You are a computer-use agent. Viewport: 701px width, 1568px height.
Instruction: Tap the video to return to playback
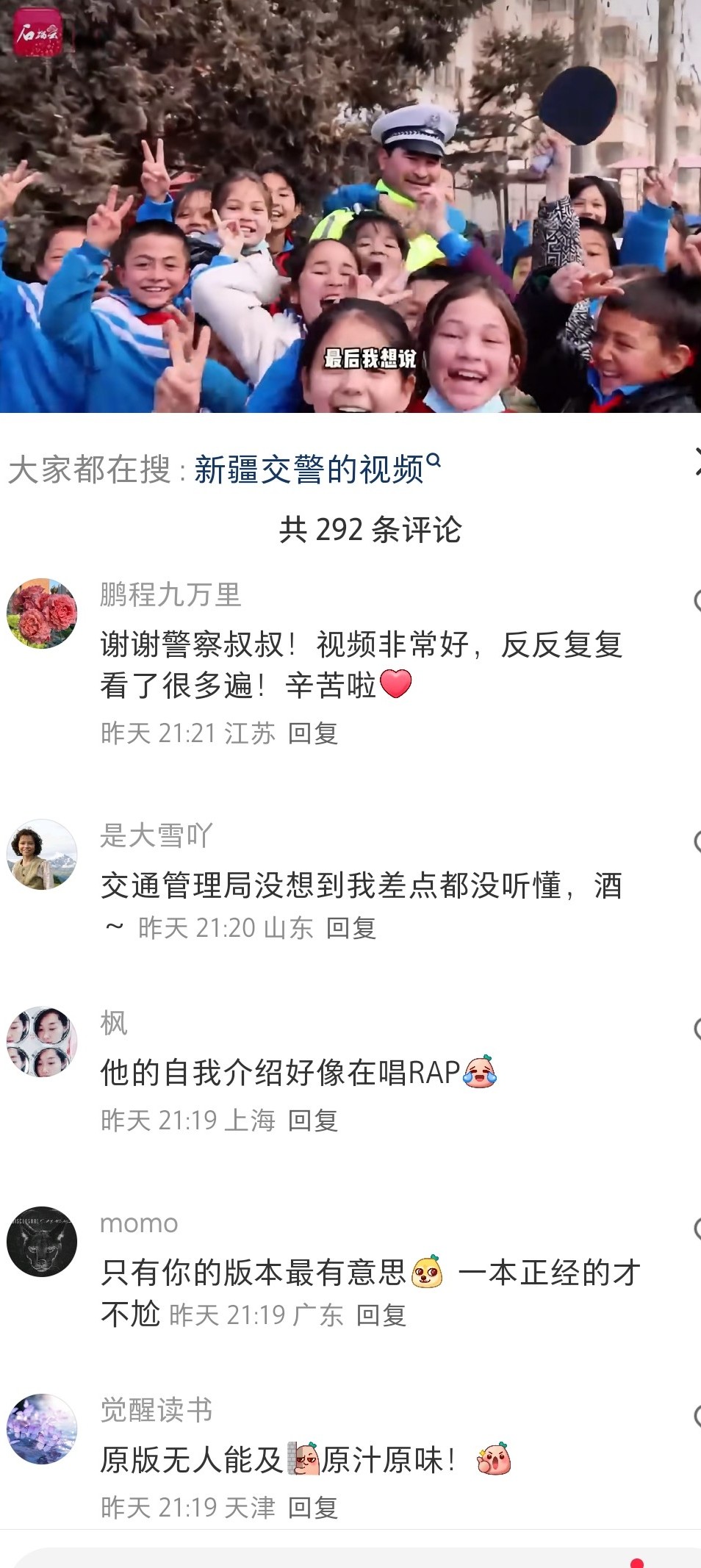350,206
